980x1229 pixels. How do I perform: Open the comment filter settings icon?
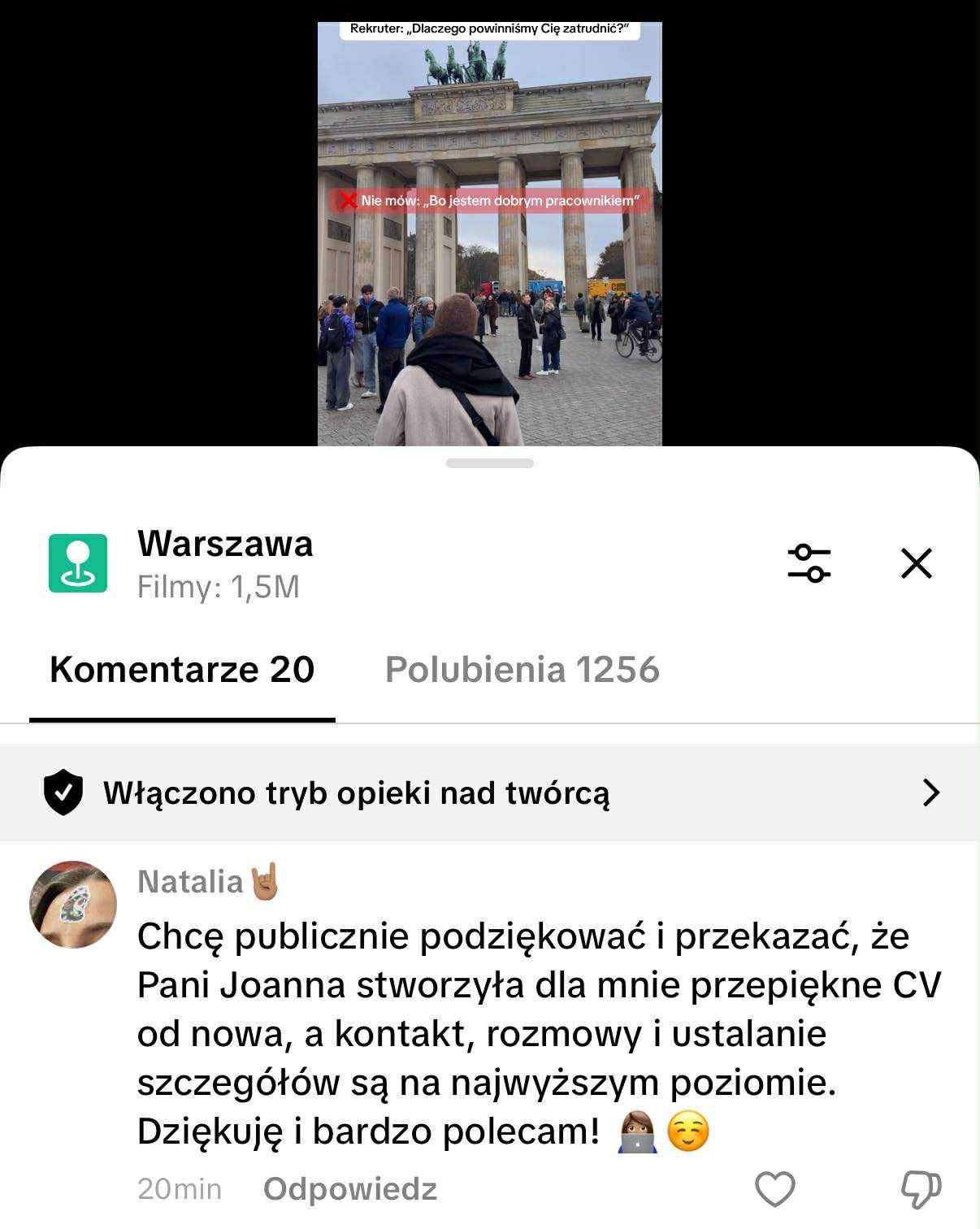[x=810, y=562]
